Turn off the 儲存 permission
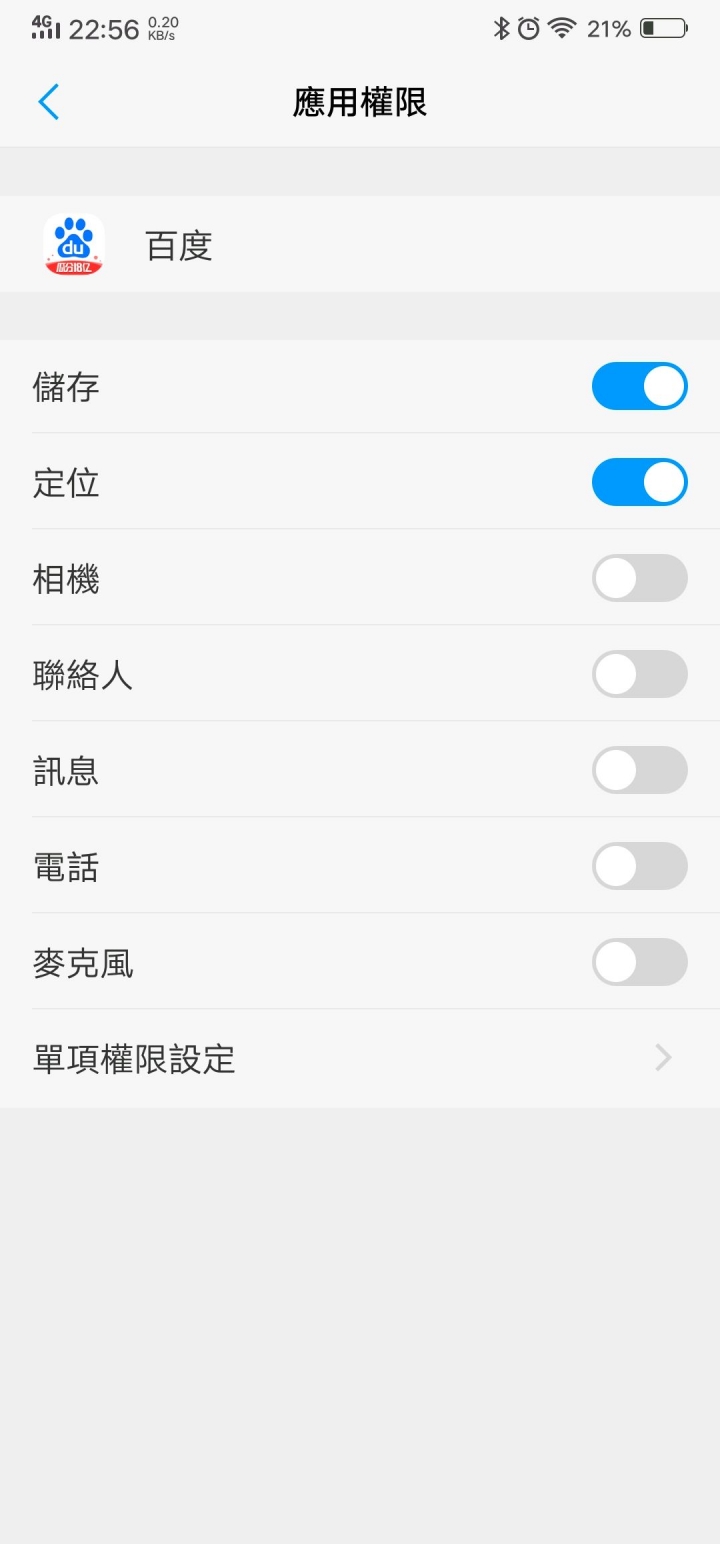 pyautogui.click(x=639, y=386)
